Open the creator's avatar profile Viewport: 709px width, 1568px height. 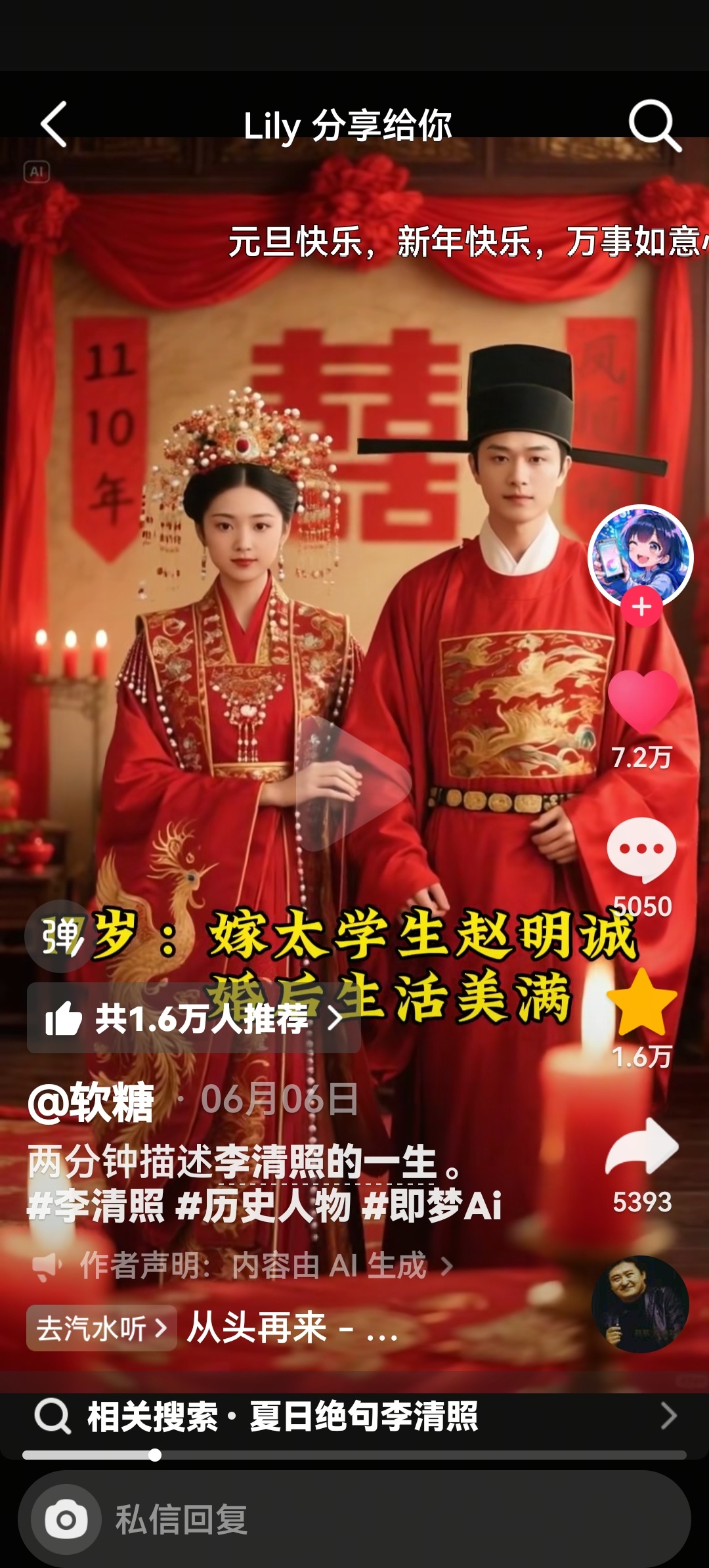640,555
